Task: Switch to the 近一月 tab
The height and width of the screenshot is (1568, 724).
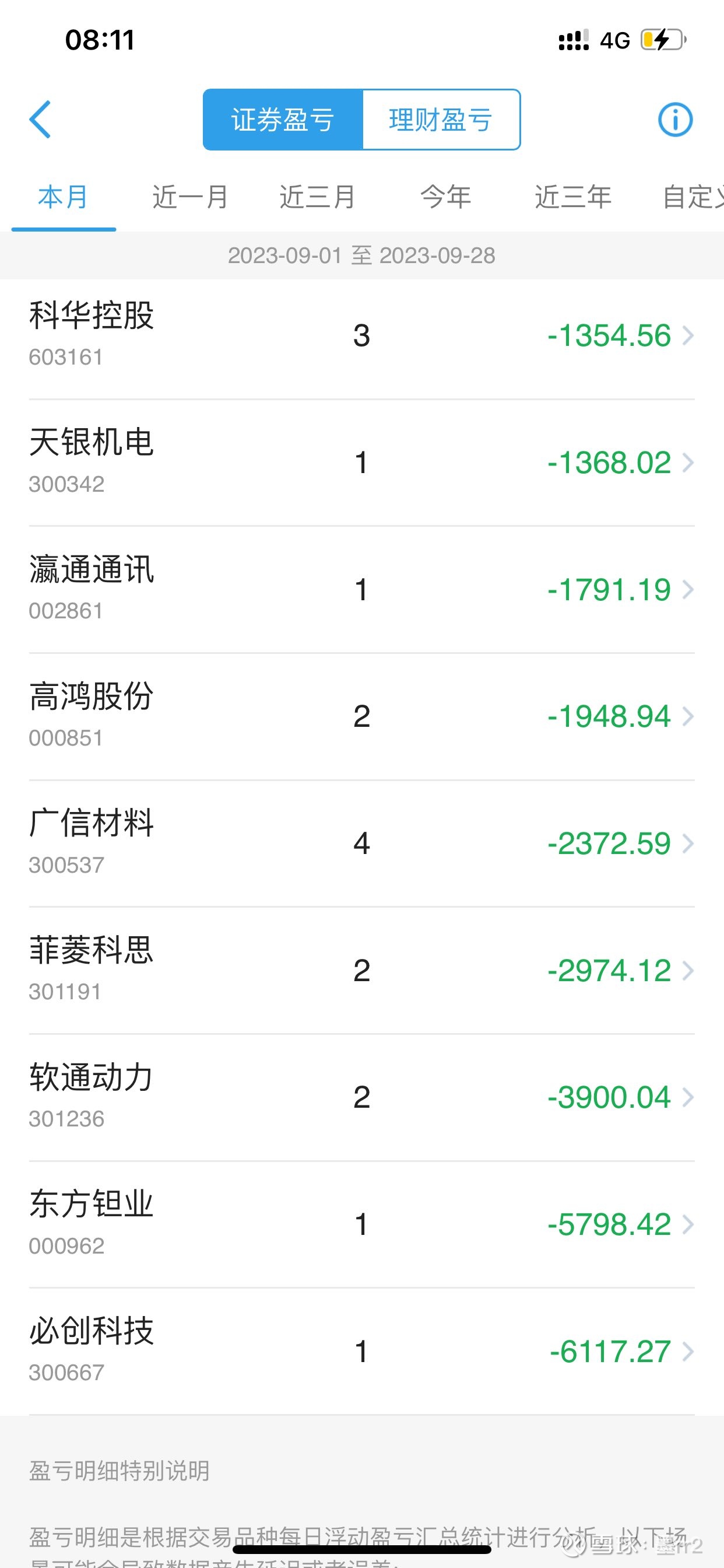Action: [x=191, y=197]
